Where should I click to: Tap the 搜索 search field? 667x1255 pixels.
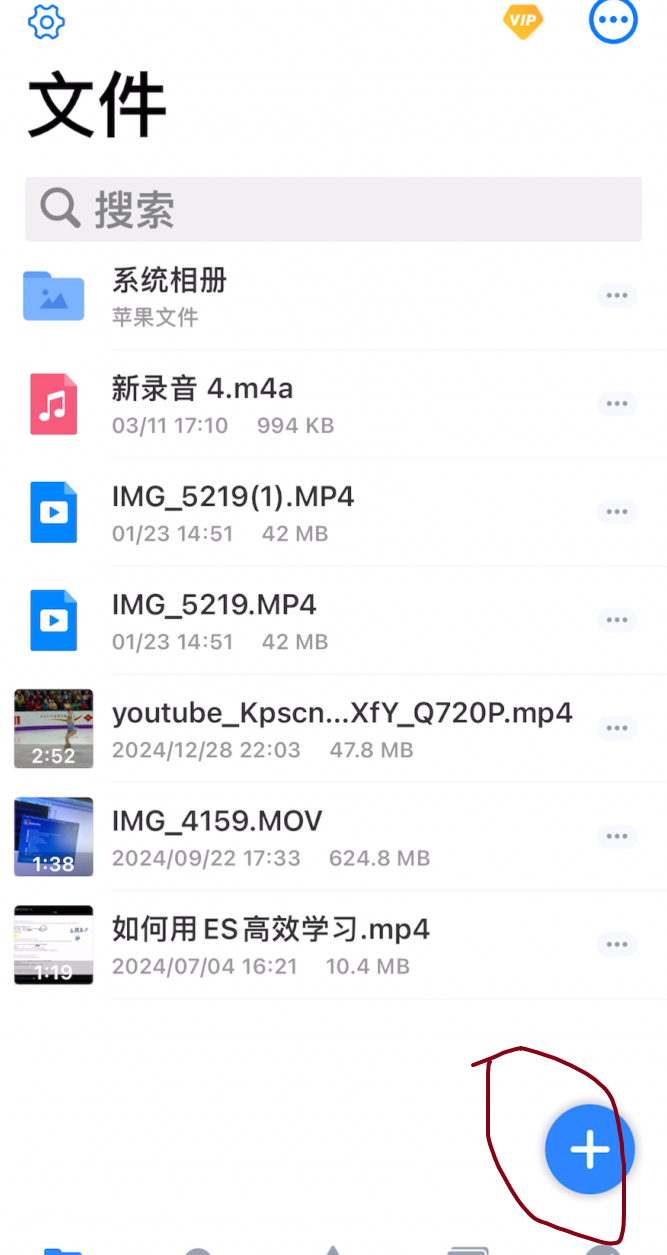click(333, 209)
